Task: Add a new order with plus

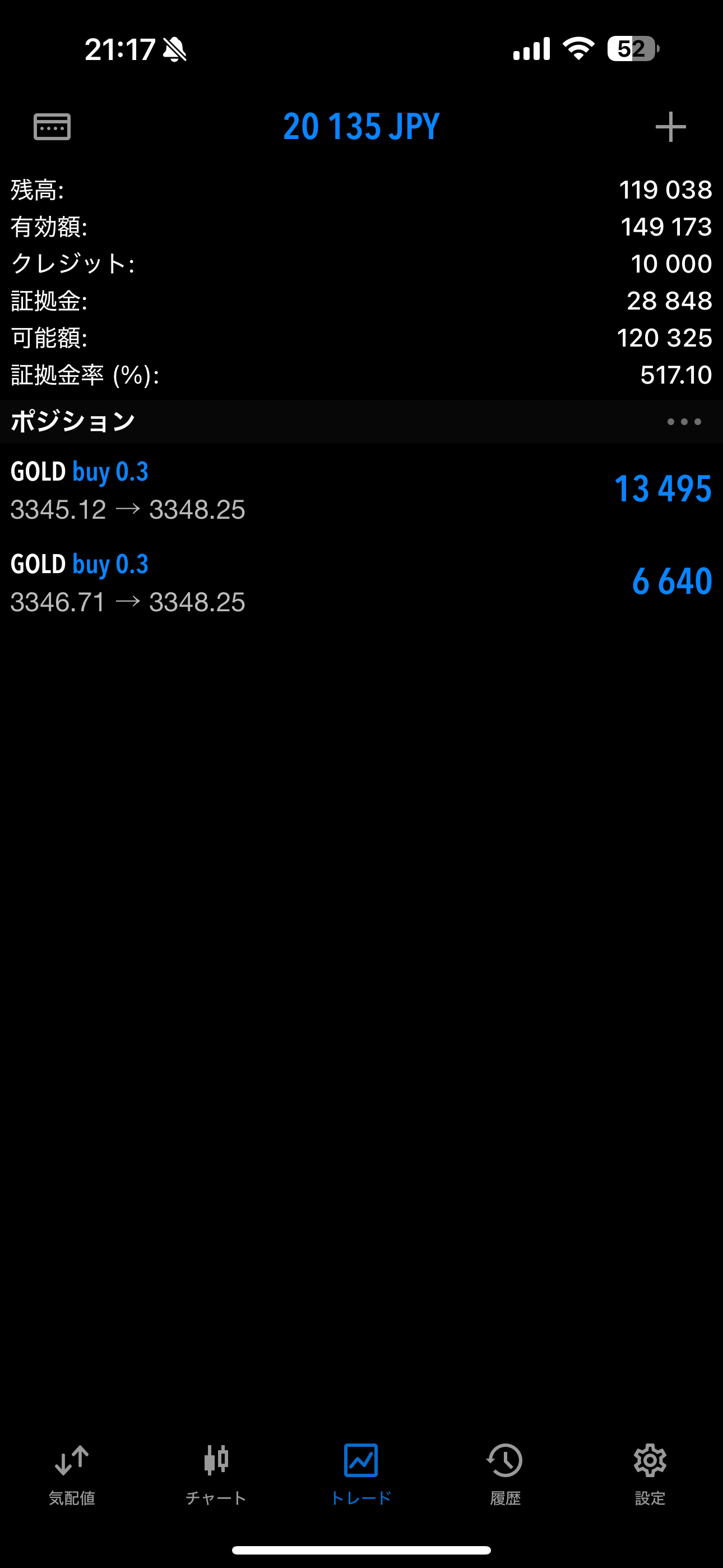Action: [x=670, y=127]
